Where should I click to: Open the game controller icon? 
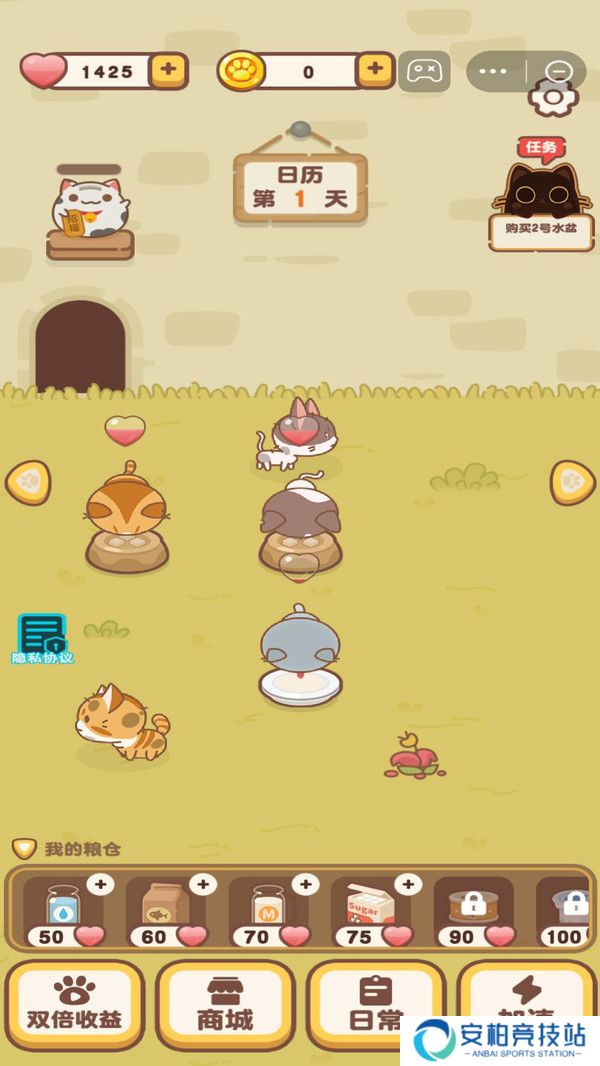coord(424,71)
